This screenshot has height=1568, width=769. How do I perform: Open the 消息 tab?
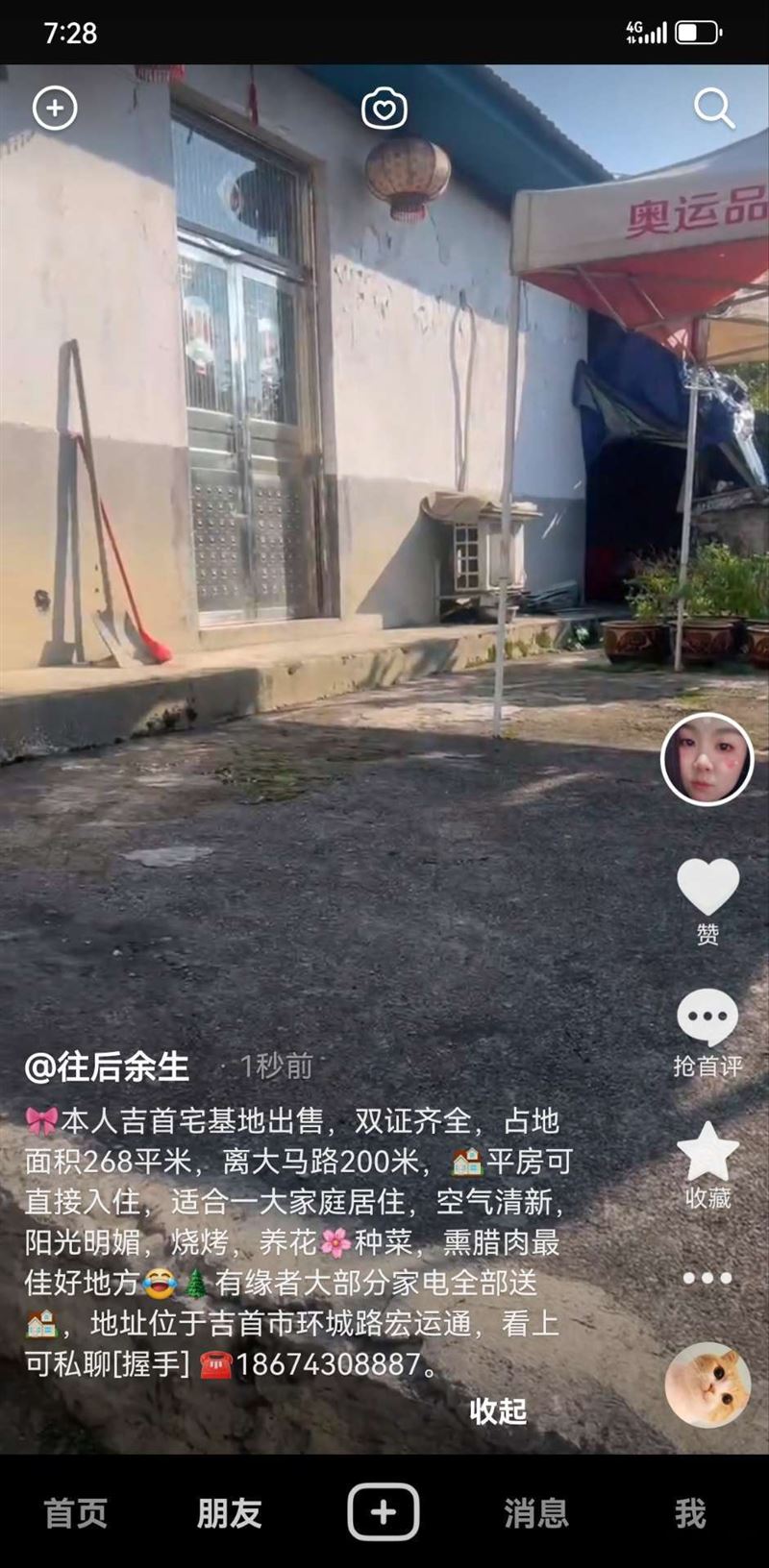pyautogui.click(x=536, y=1513)
